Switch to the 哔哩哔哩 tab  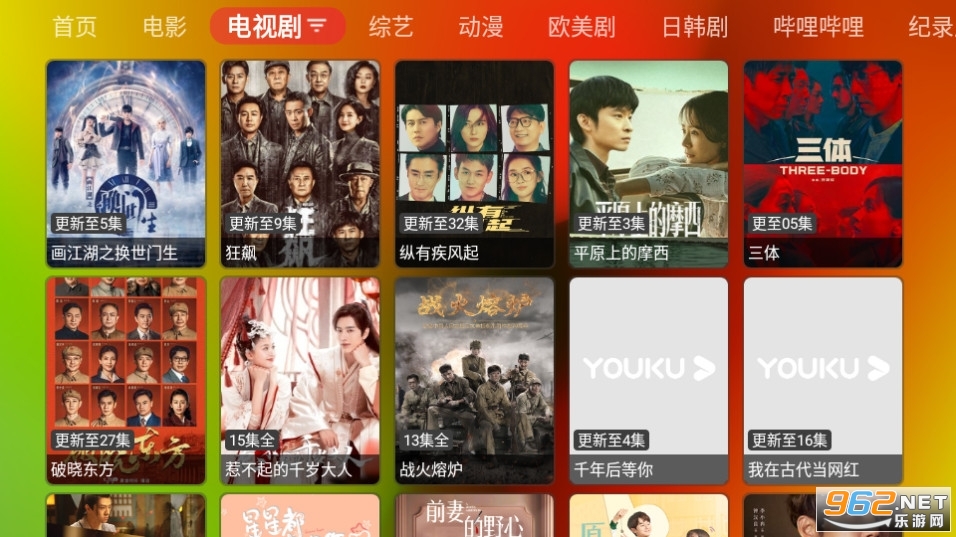pyautogui.click(x=818, y=27)
